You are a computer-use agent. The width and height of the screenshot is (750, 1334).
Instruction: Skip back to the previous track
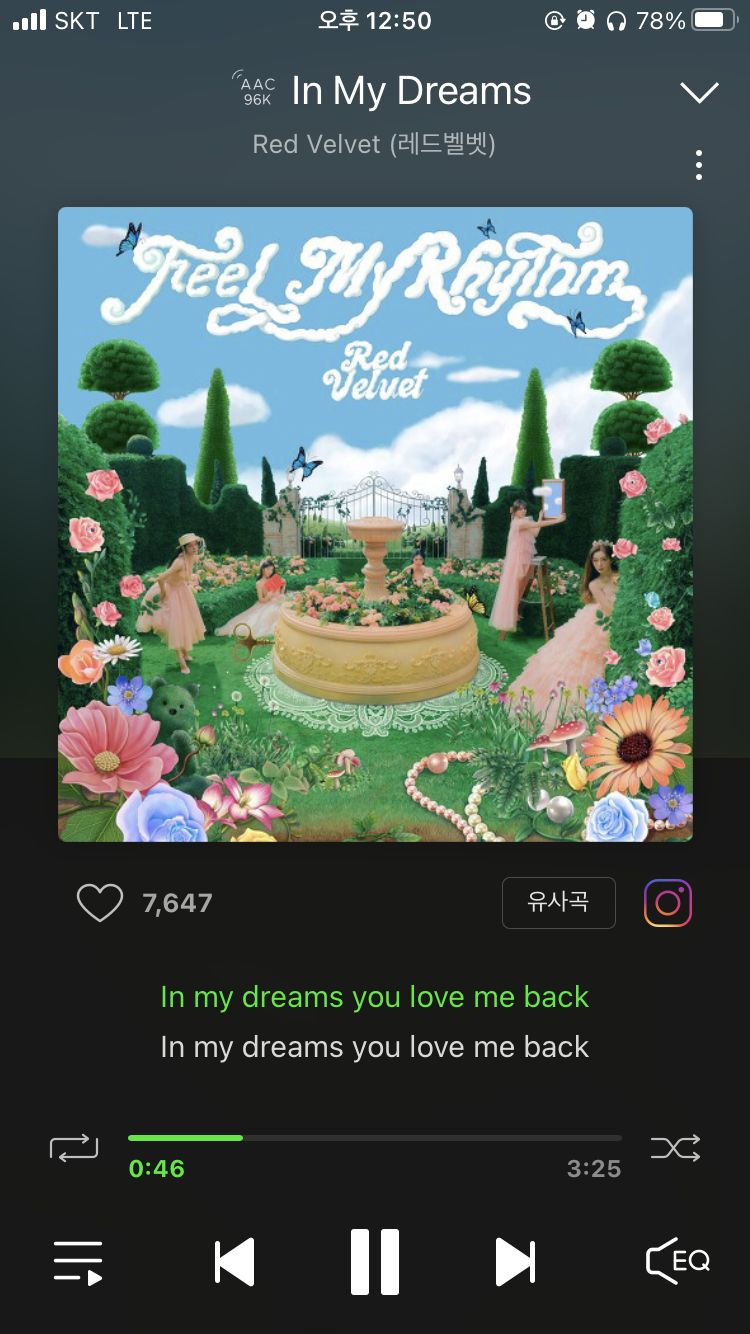click(235, 1262)
